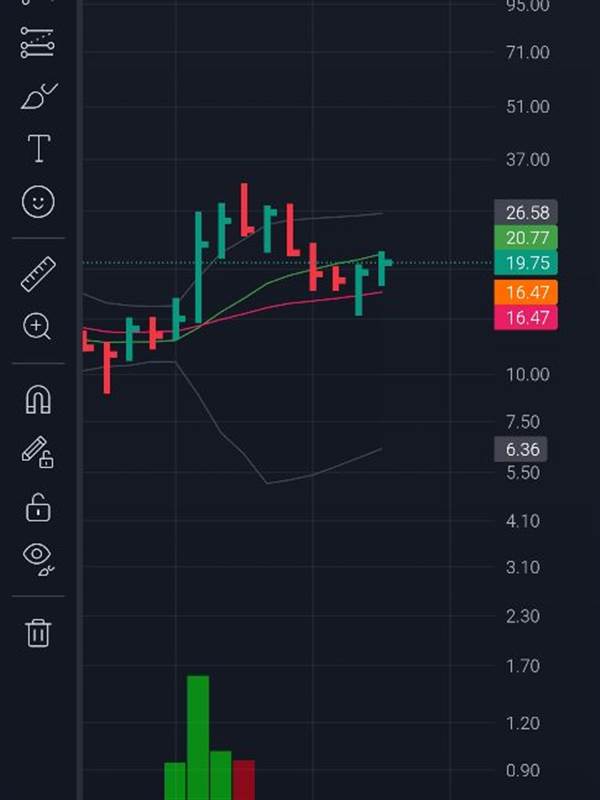Open the prediction and measurement pattern tools
600x800 pixels.
tap(38, 43)
